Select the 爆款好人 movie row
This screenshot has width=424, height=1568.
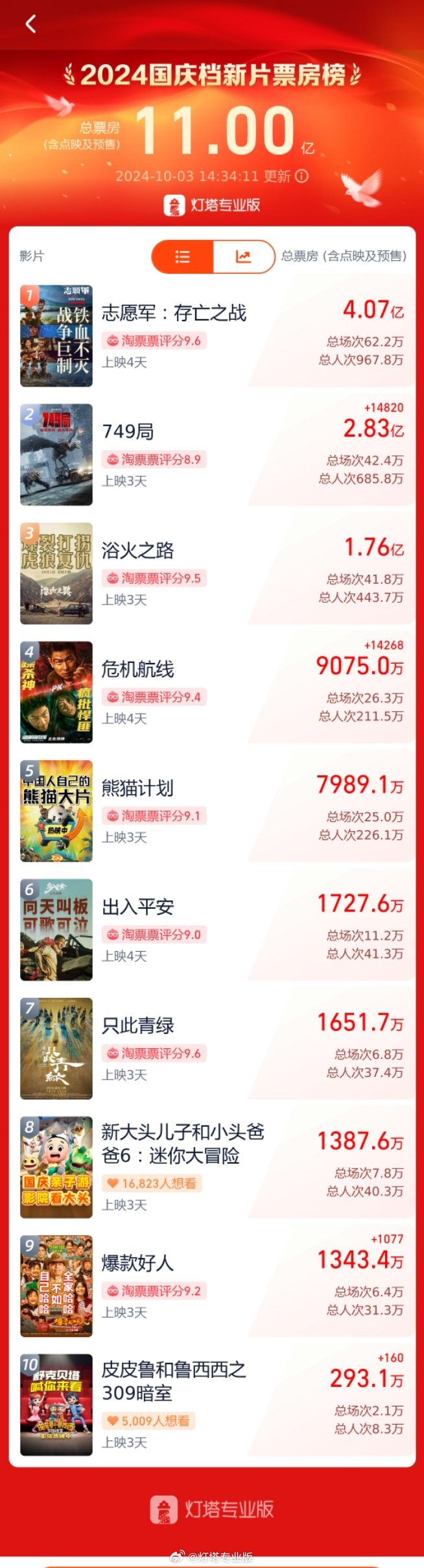137,1263
